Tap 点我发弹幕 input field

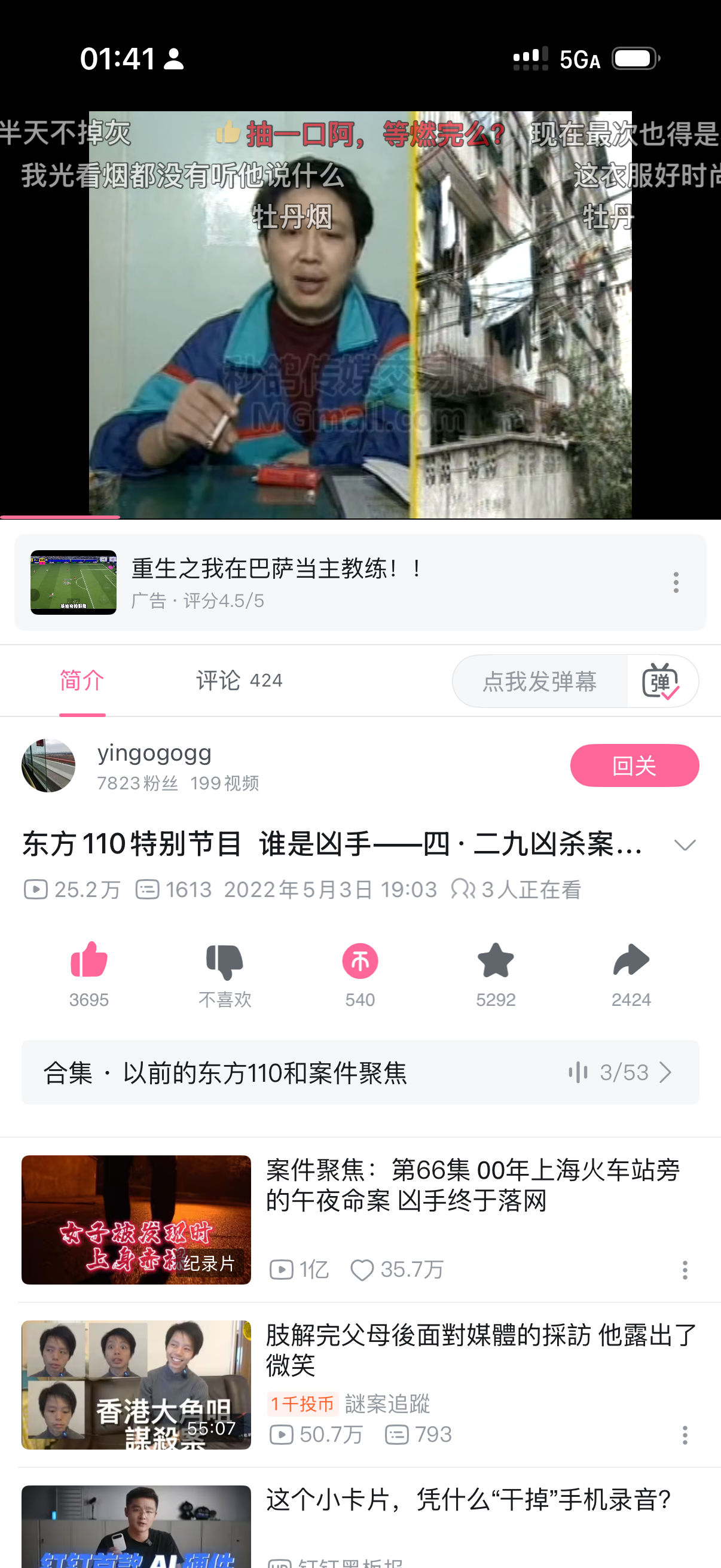pos(539,681)
